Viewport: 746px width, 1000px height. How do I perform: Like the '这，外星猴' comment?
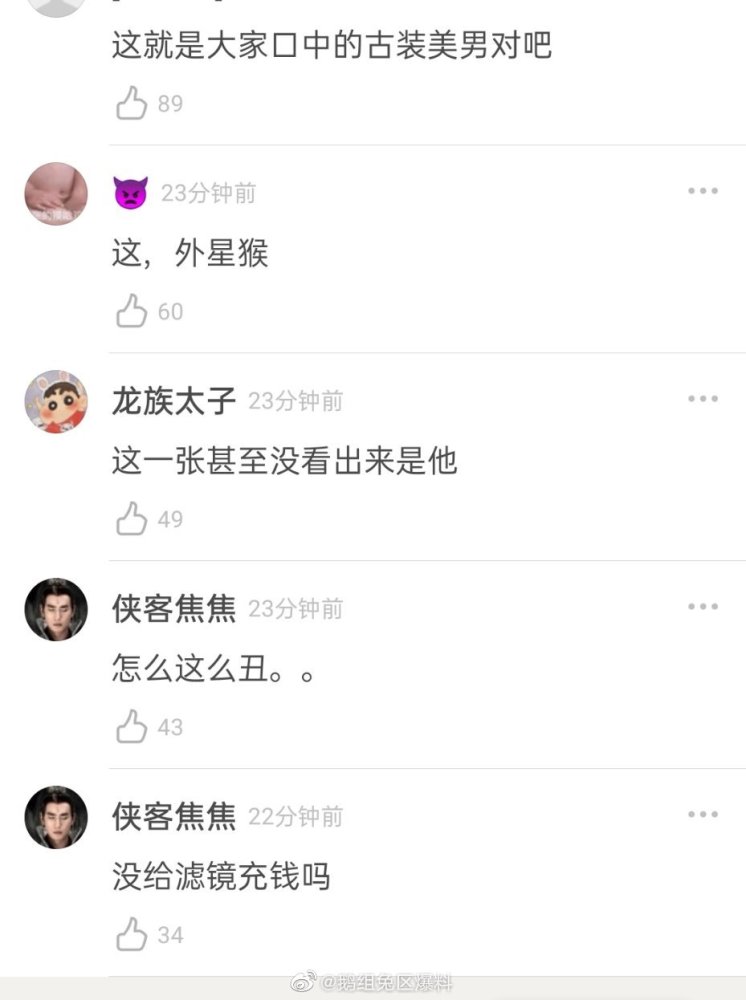point(131,311)
